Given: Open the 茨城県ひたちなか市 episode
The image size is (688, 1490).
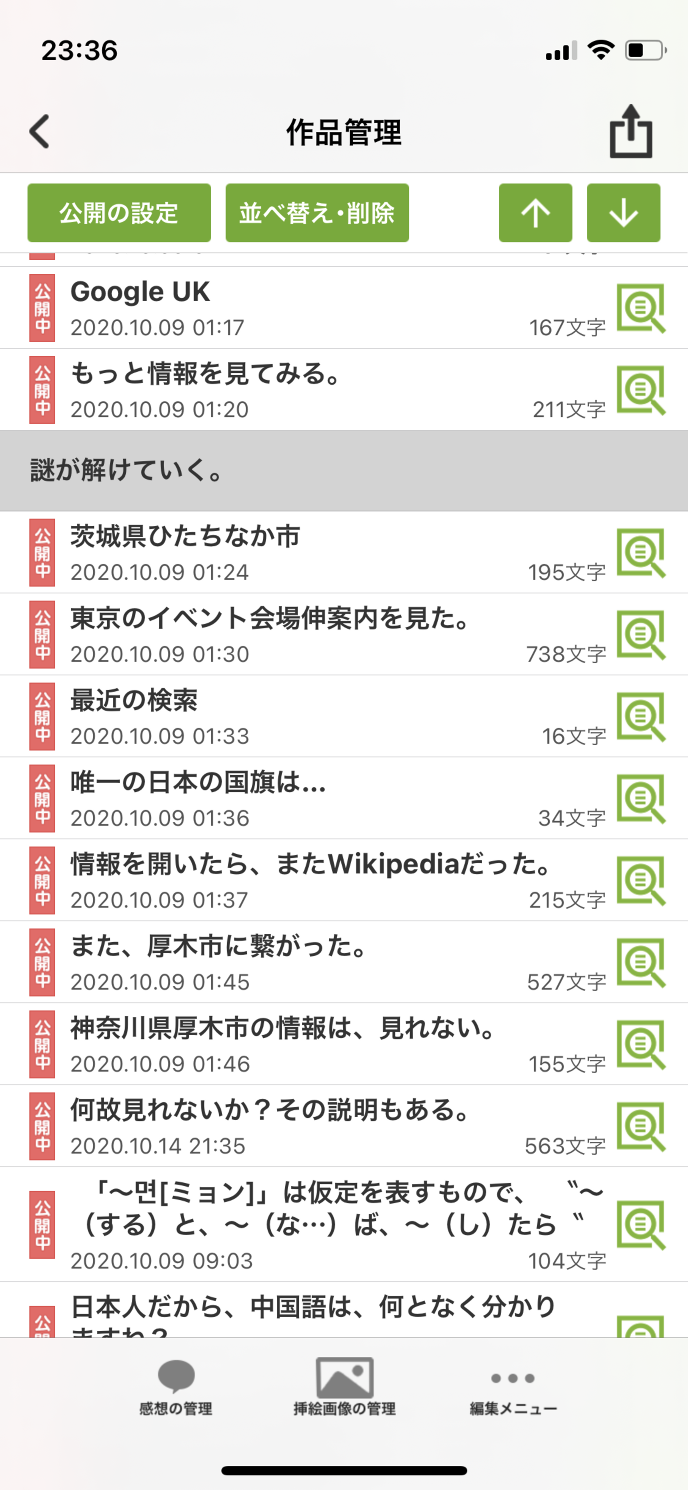Looking at the screenshot, I should tap(300, 553).
